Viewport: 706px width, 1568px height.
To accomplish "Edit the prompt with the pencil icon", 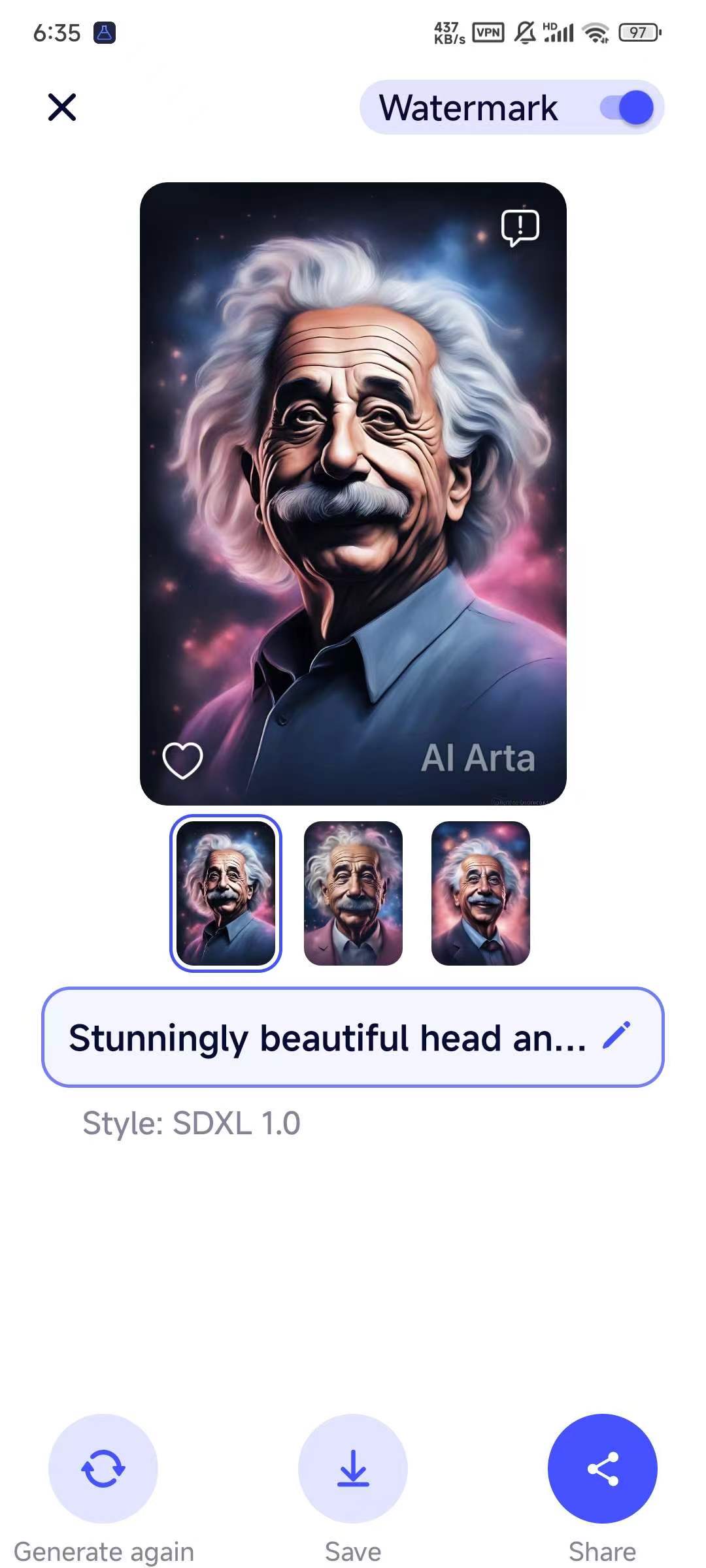I will [616, 1036].
